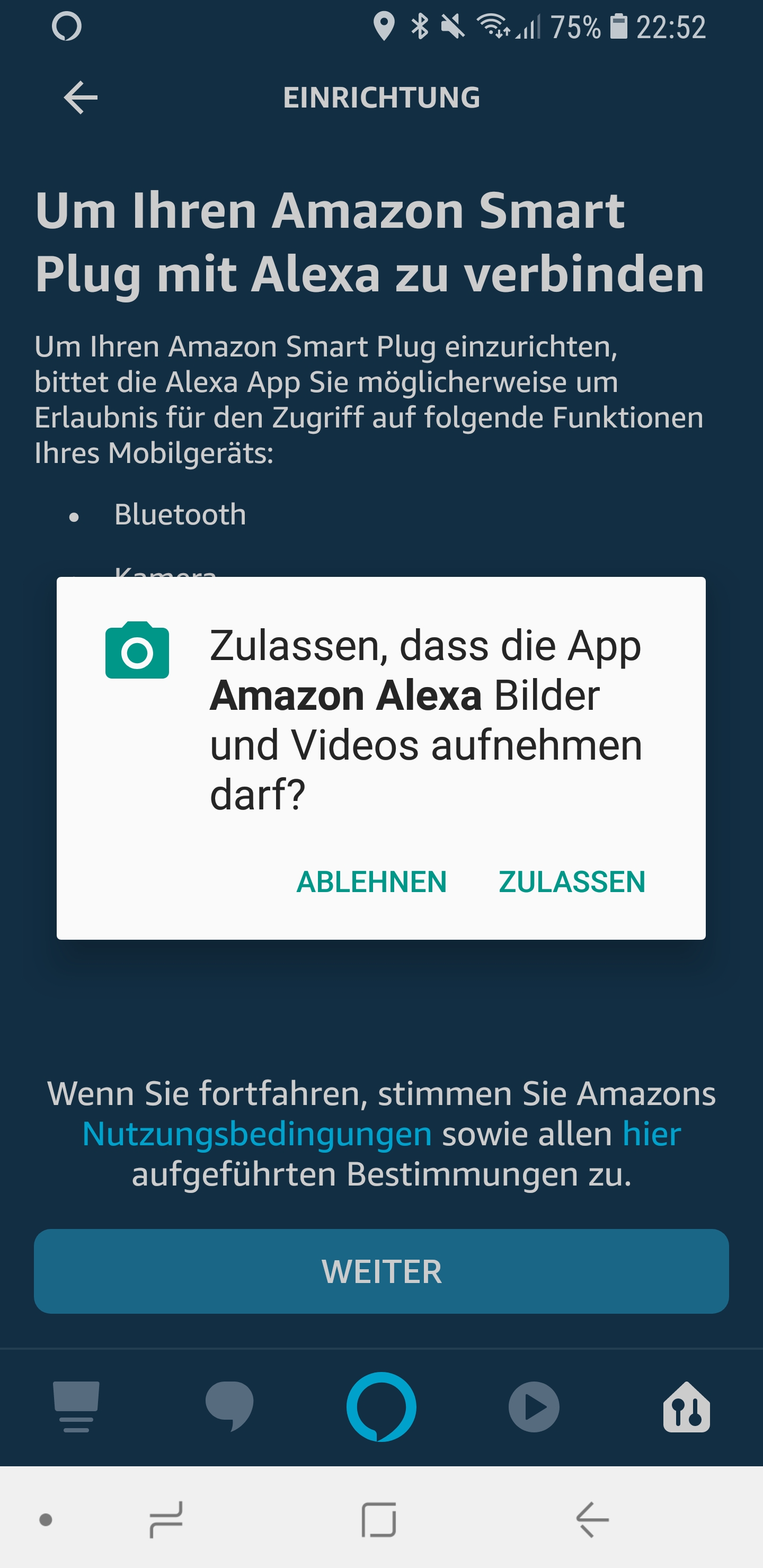Go back using the Einrichtung arrow

pyautogui.click(x=81, y=97)
